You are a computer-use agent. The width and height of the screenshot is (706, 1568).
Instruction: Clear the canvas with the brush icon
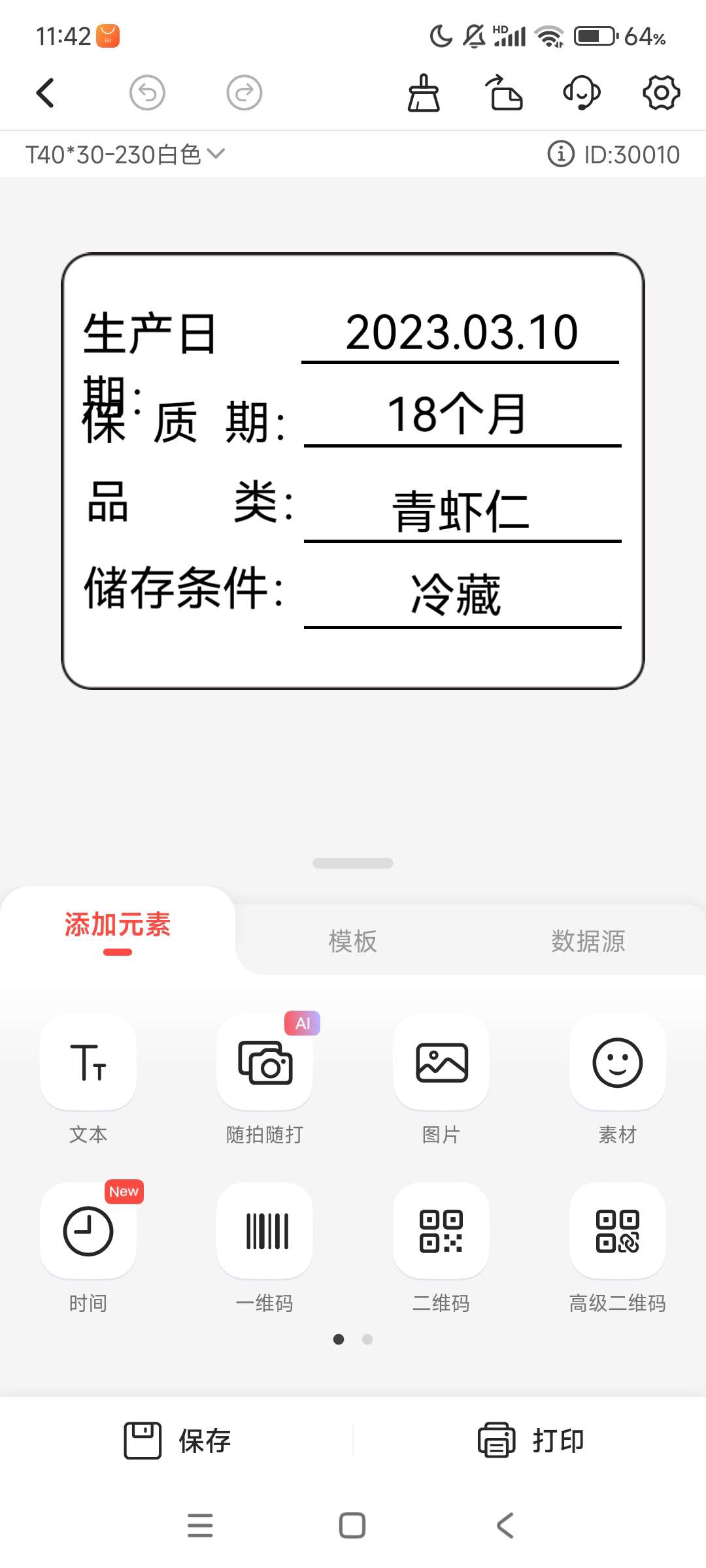[x=424, y=93]
